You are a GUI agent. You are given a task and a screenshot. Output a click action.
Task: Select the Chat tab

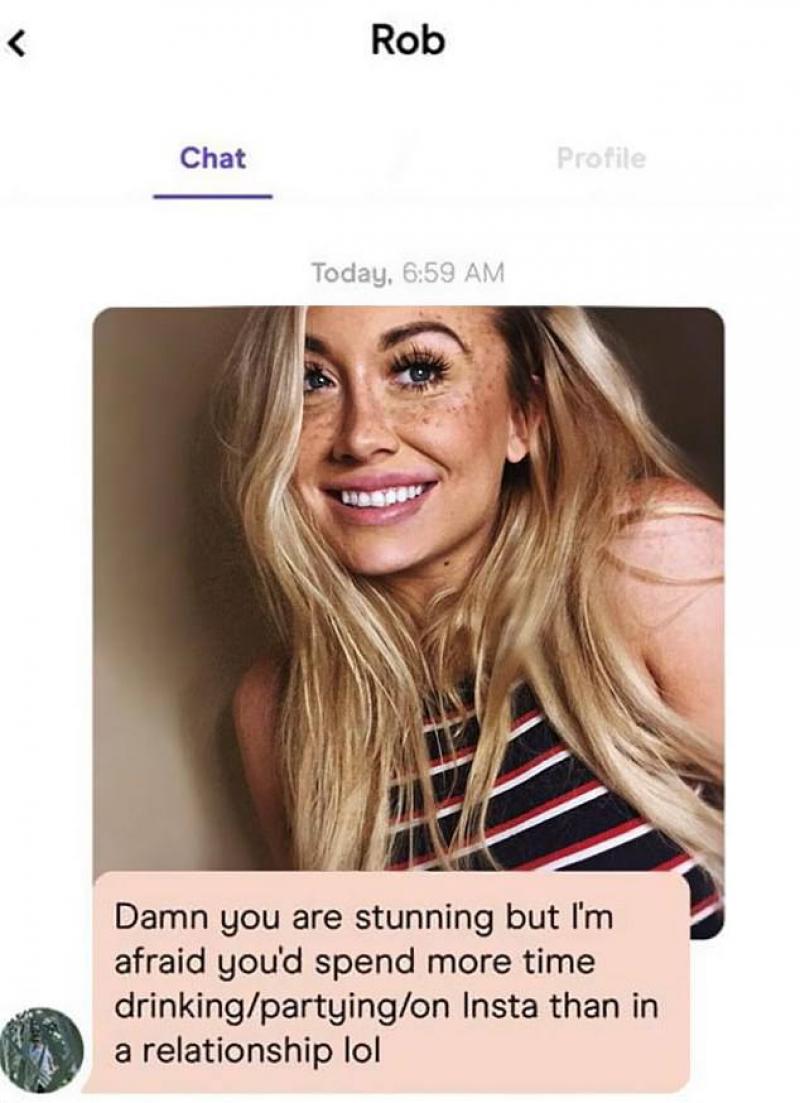[212, 158]
